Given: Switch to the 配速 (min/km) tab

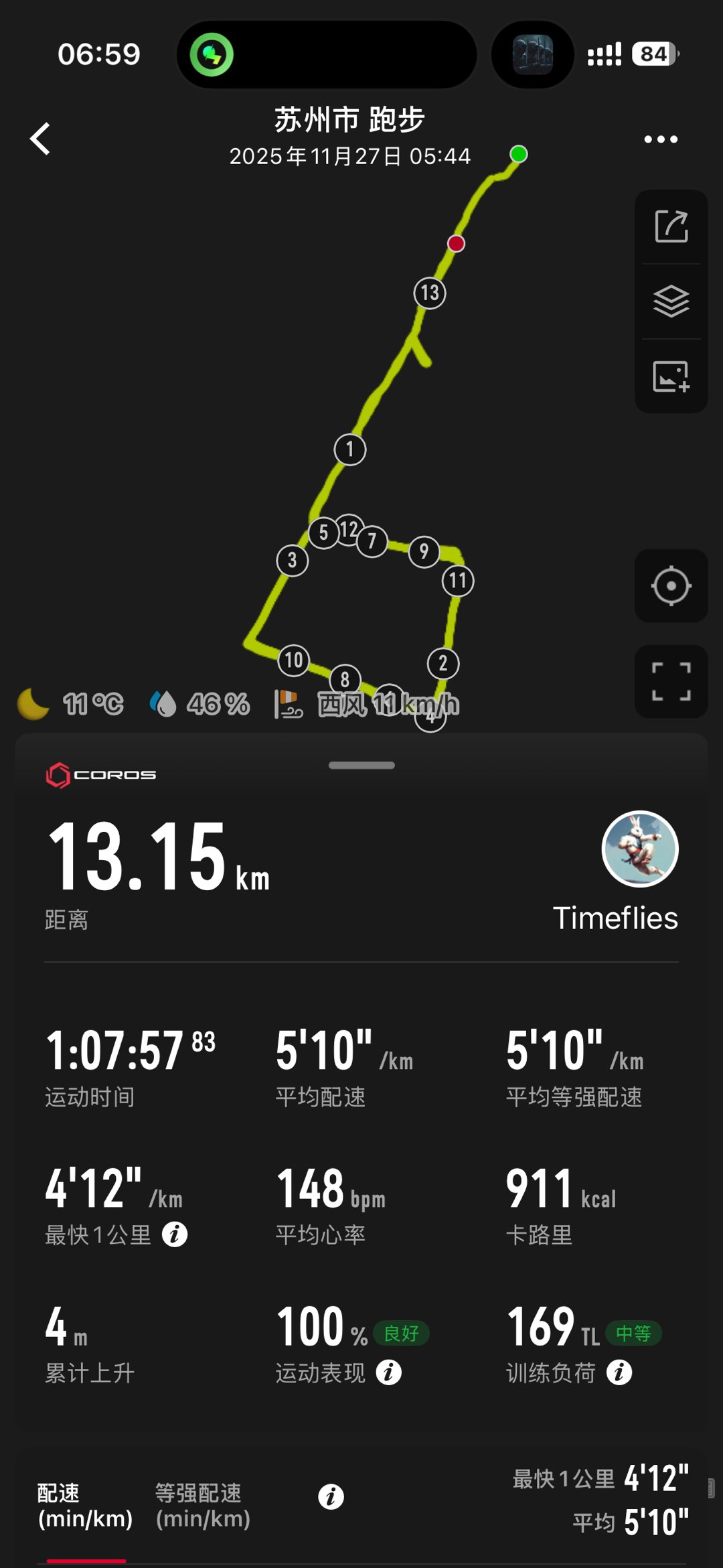Looking at the screenshot, I should click(85, 1506).
